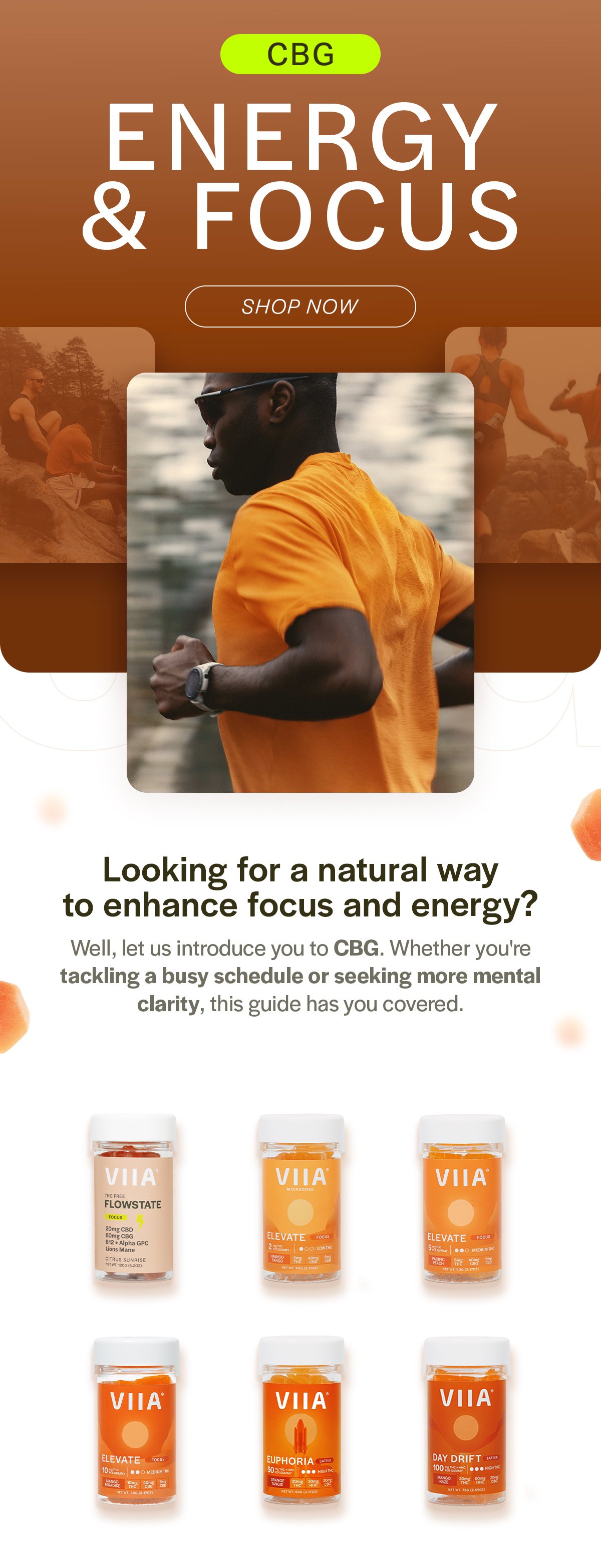Screen dimensions: 601x1568
Task: Click the medium THC dots on Pacific Peach jar
Action: (x=462, y=1251)
